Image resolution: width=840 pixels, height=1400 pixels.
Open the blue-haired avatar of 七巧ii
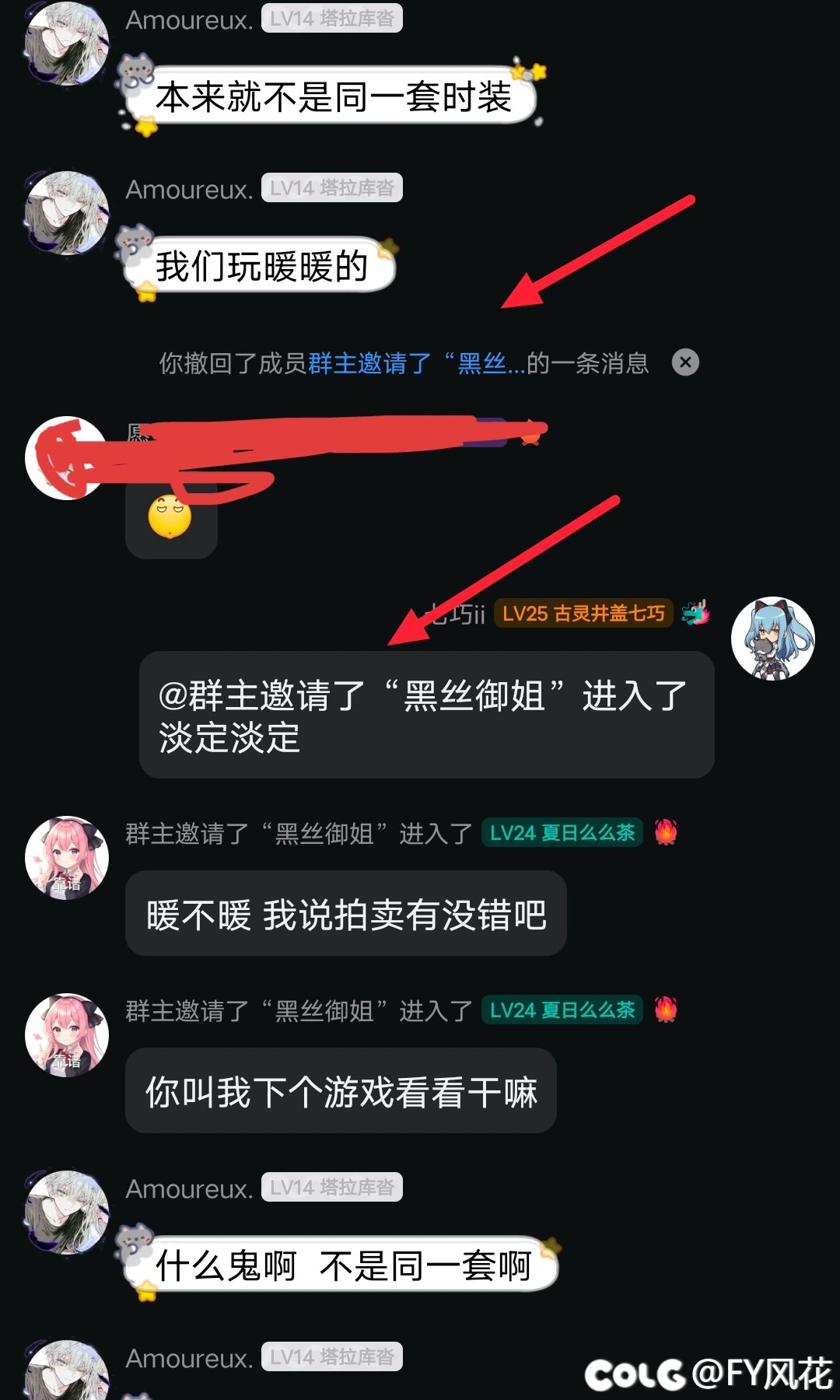[772, 639]
